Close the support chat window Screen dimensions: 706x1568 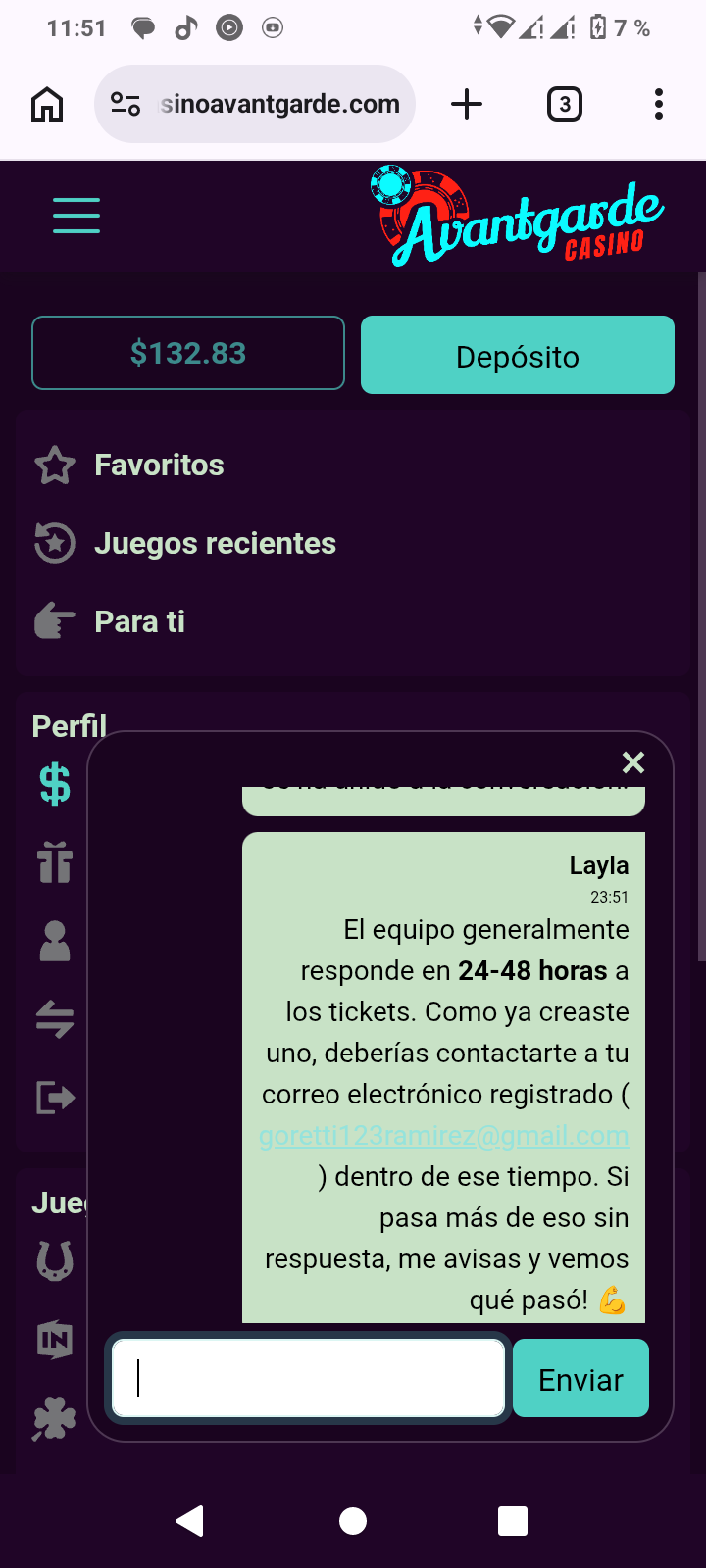(x=633, y=762)
